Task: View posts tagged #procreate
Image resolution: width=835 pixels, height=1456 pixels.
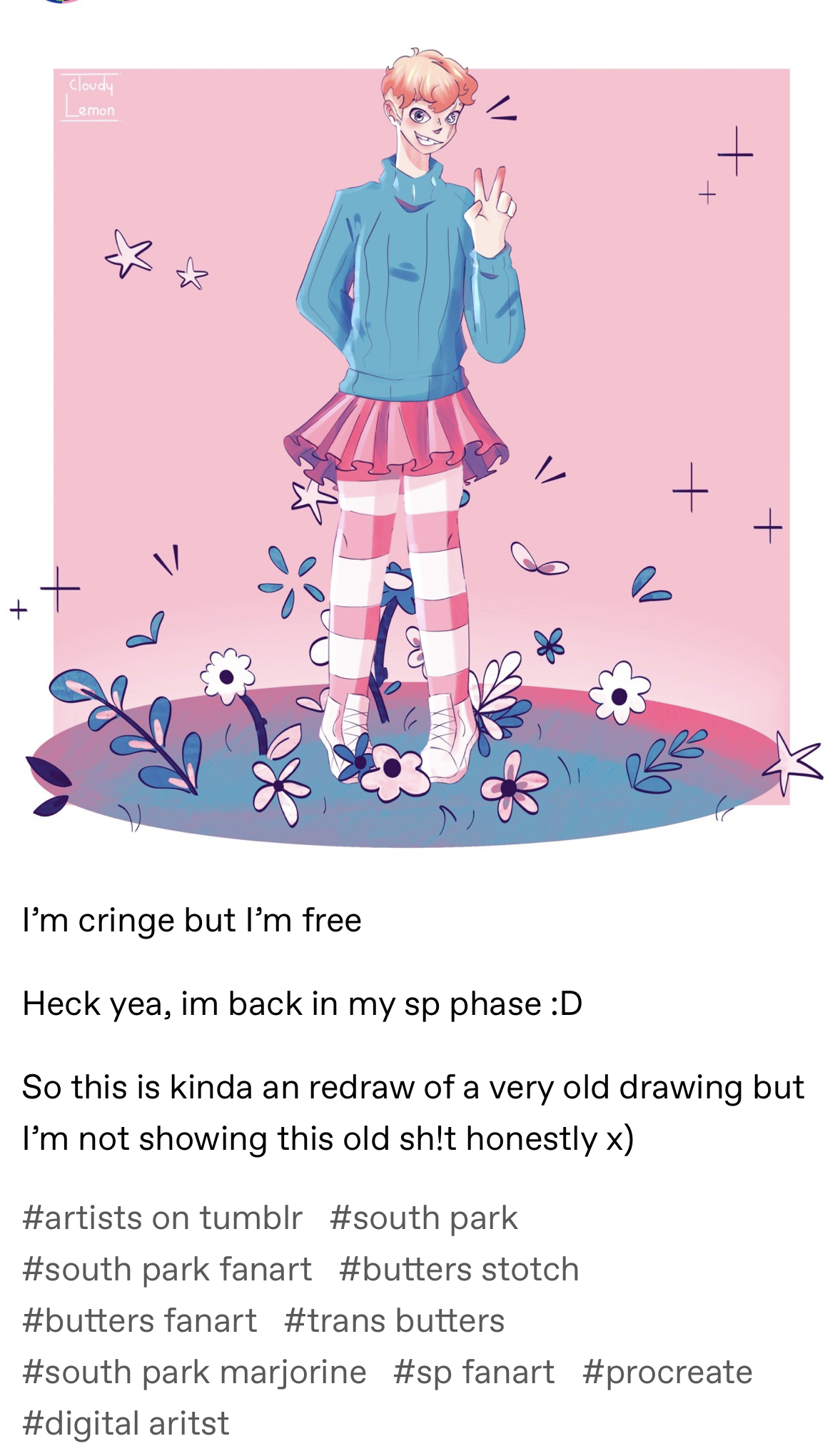Action: (667, 1372)
